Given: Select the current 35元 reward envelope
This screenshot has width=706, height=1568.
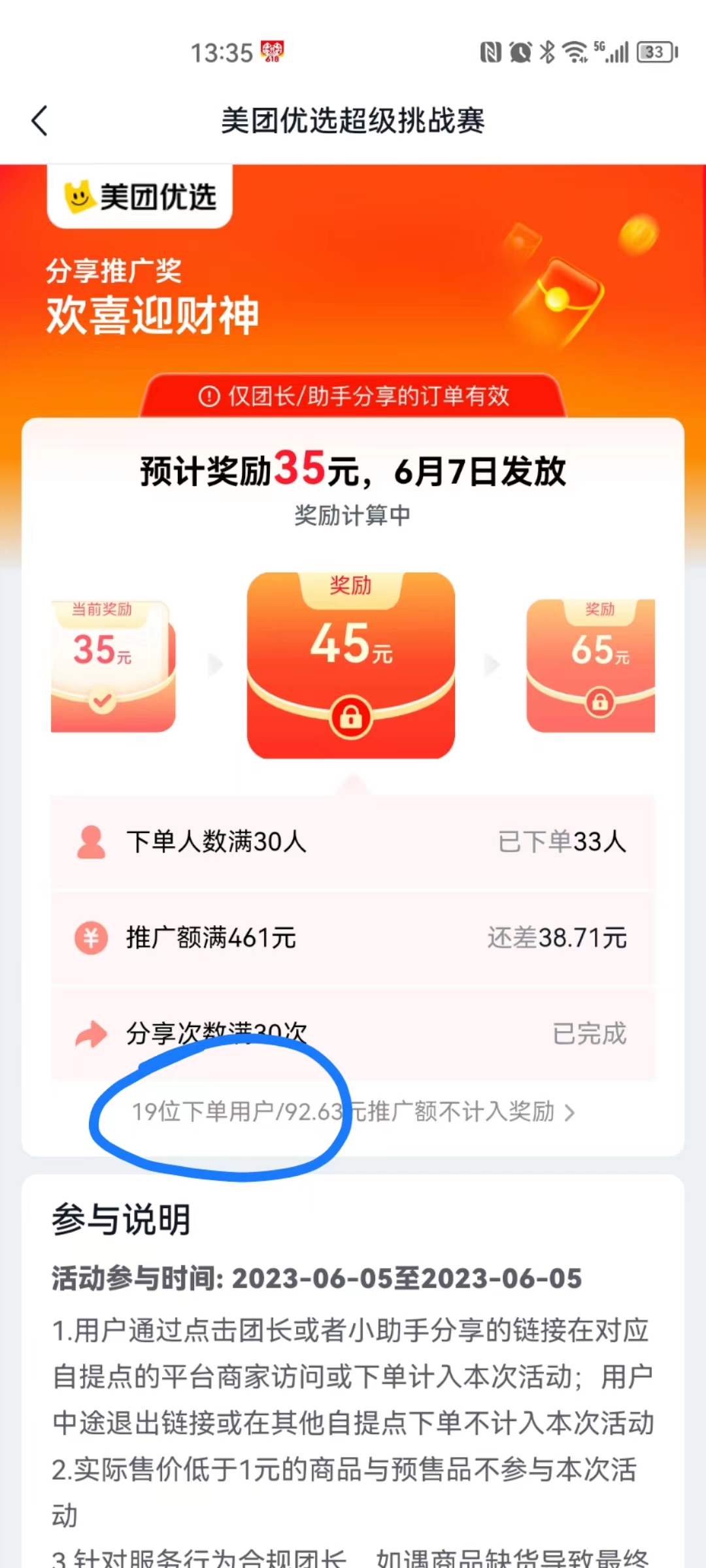Looking at the screenshot, I should [113, 666].
